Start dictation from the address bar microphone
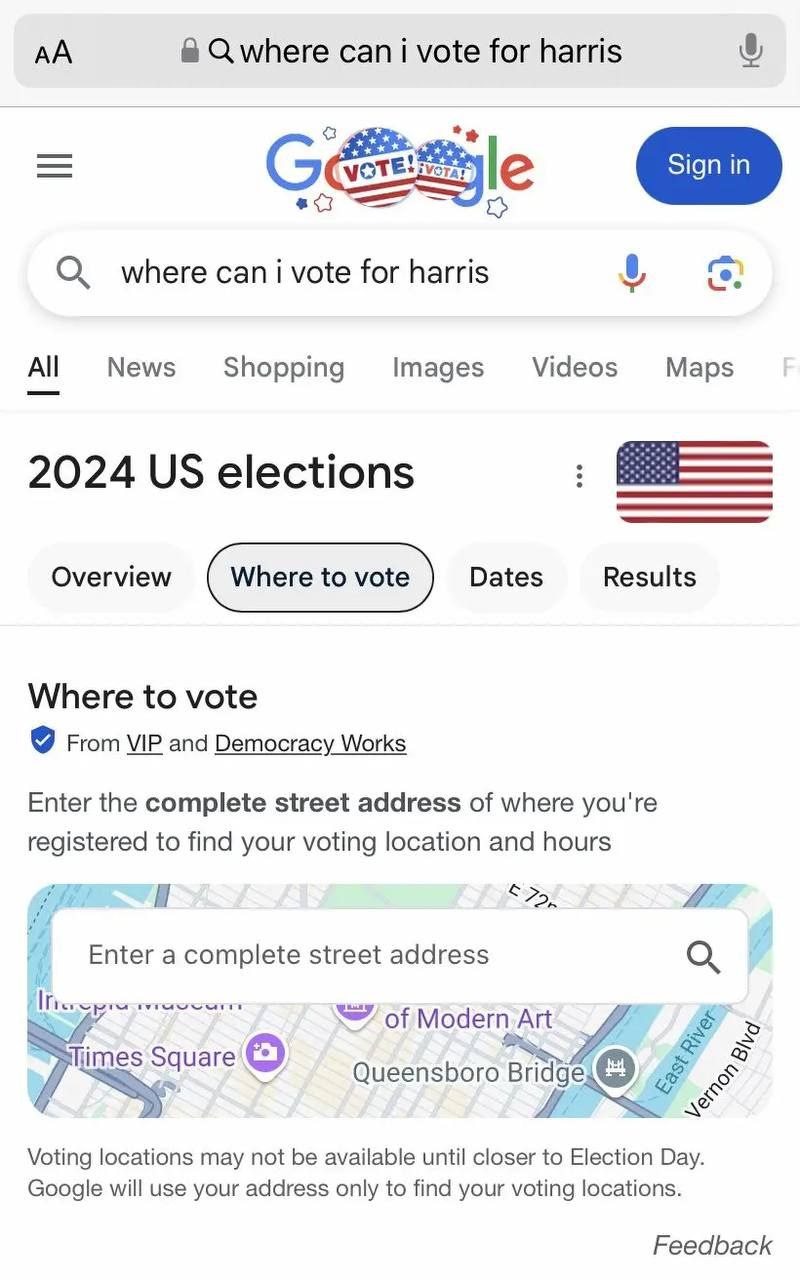800x1280 pixels. [751, 51]
